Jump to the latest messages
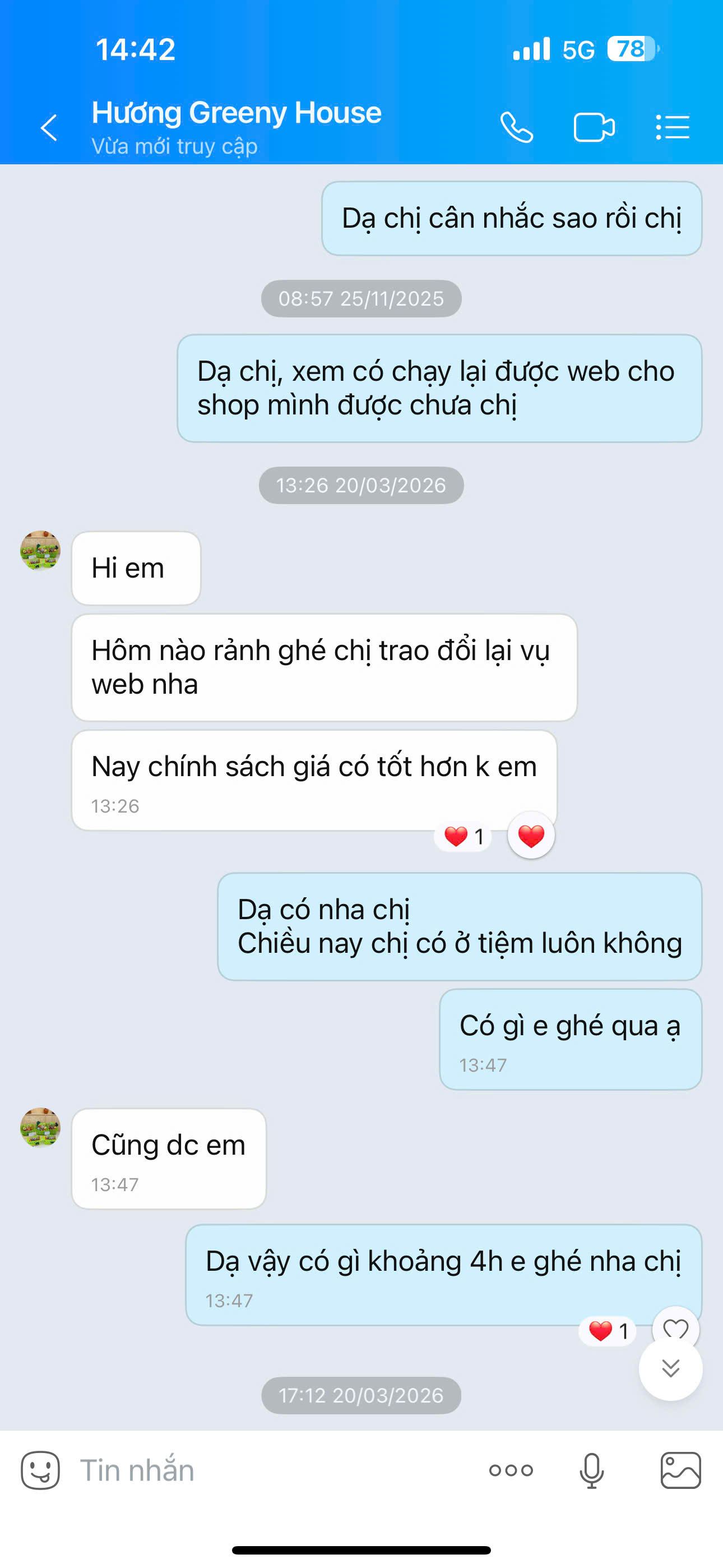 tap(670, 1369)
